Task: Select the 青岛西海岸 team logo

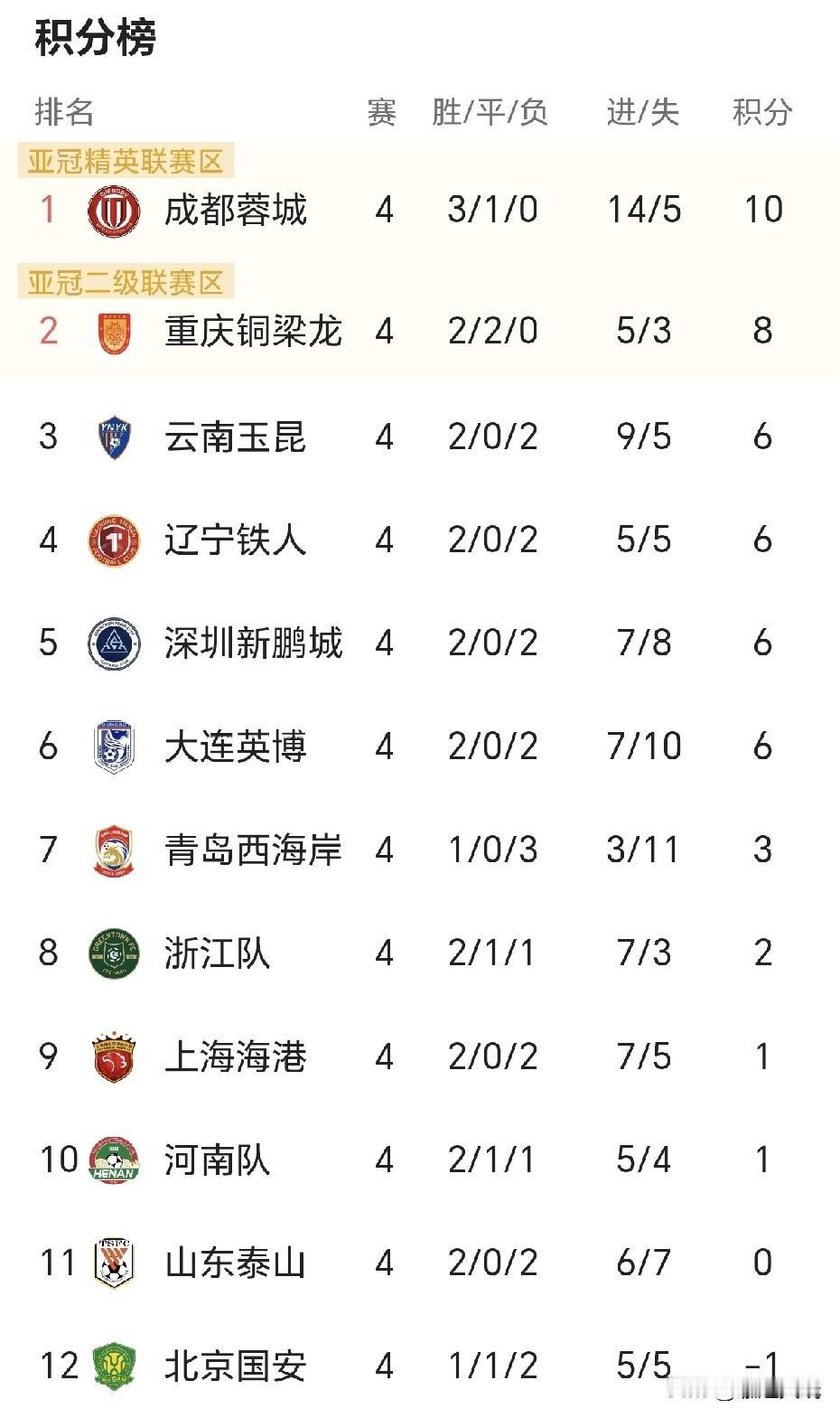Action: 112,850
